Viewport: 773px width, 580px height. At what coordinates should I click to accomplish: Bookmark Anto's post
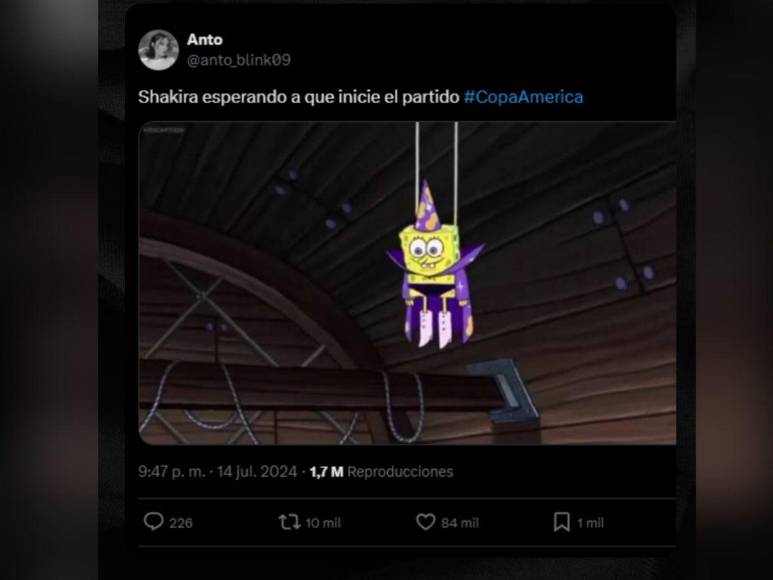[562, 522]
